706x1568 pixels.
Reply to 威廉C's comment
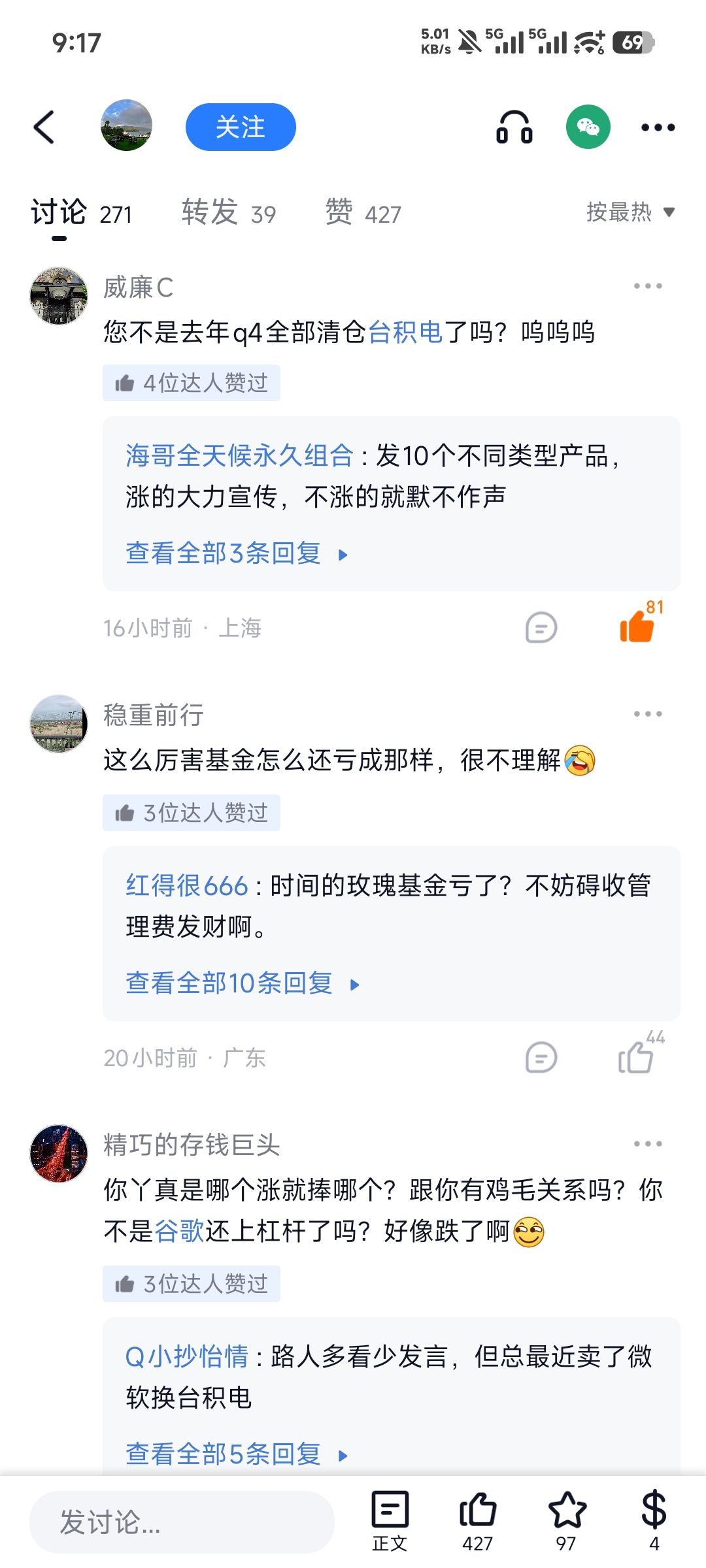(541, 628)
